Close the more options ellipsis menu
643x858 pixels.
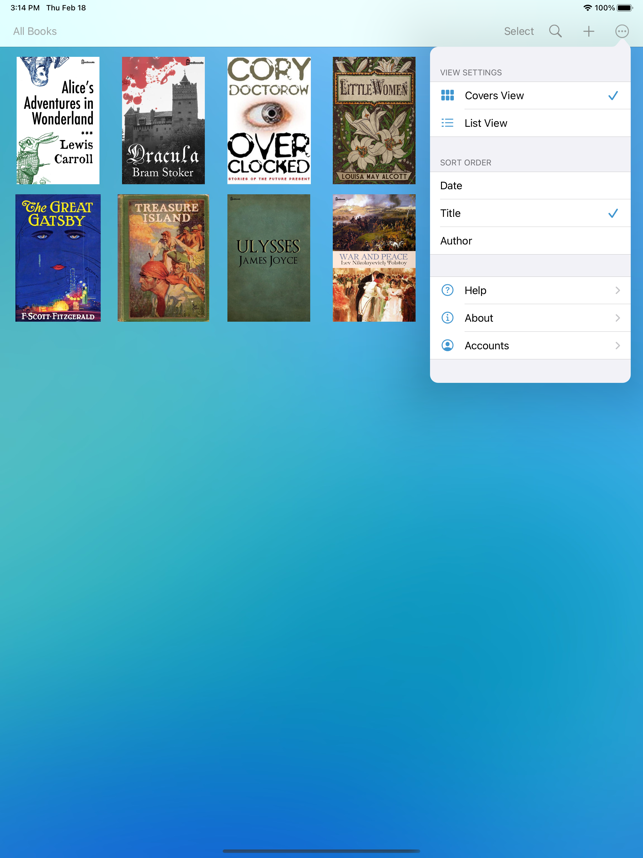tap(622, 31)
